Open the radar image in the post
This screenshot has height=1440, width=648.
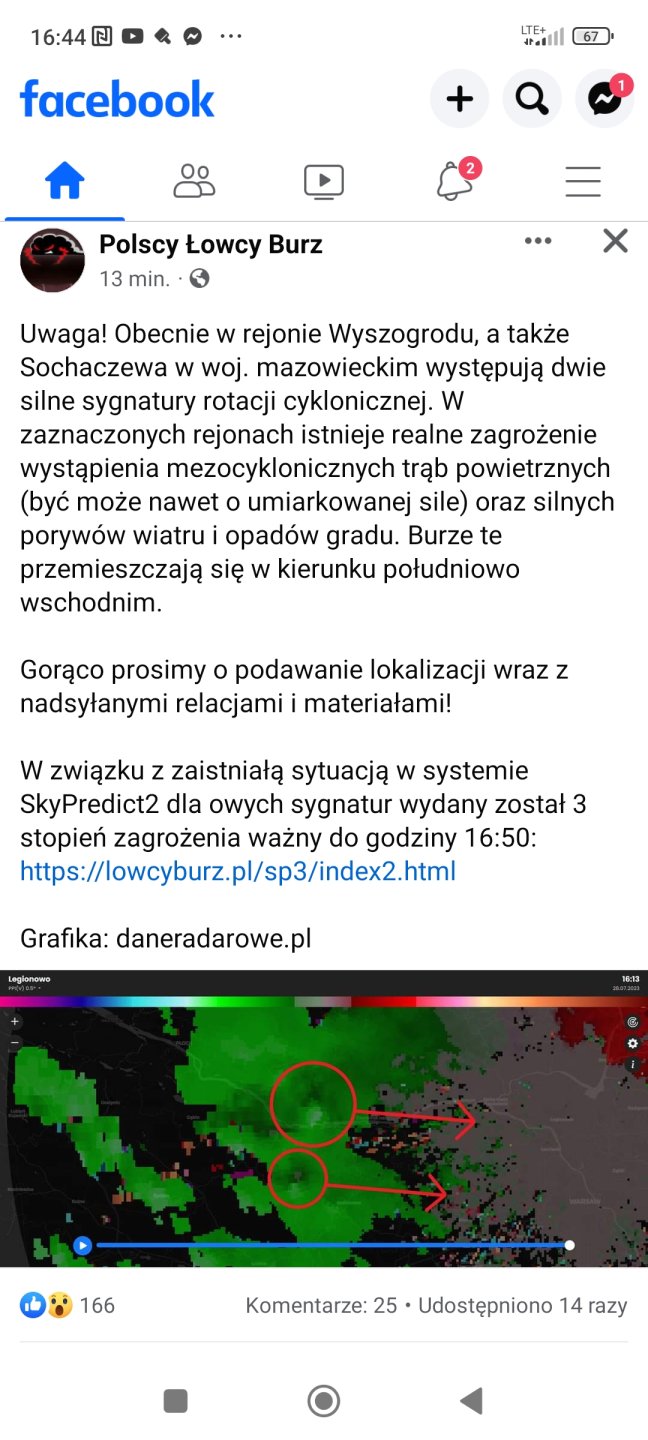(324, 1118)
